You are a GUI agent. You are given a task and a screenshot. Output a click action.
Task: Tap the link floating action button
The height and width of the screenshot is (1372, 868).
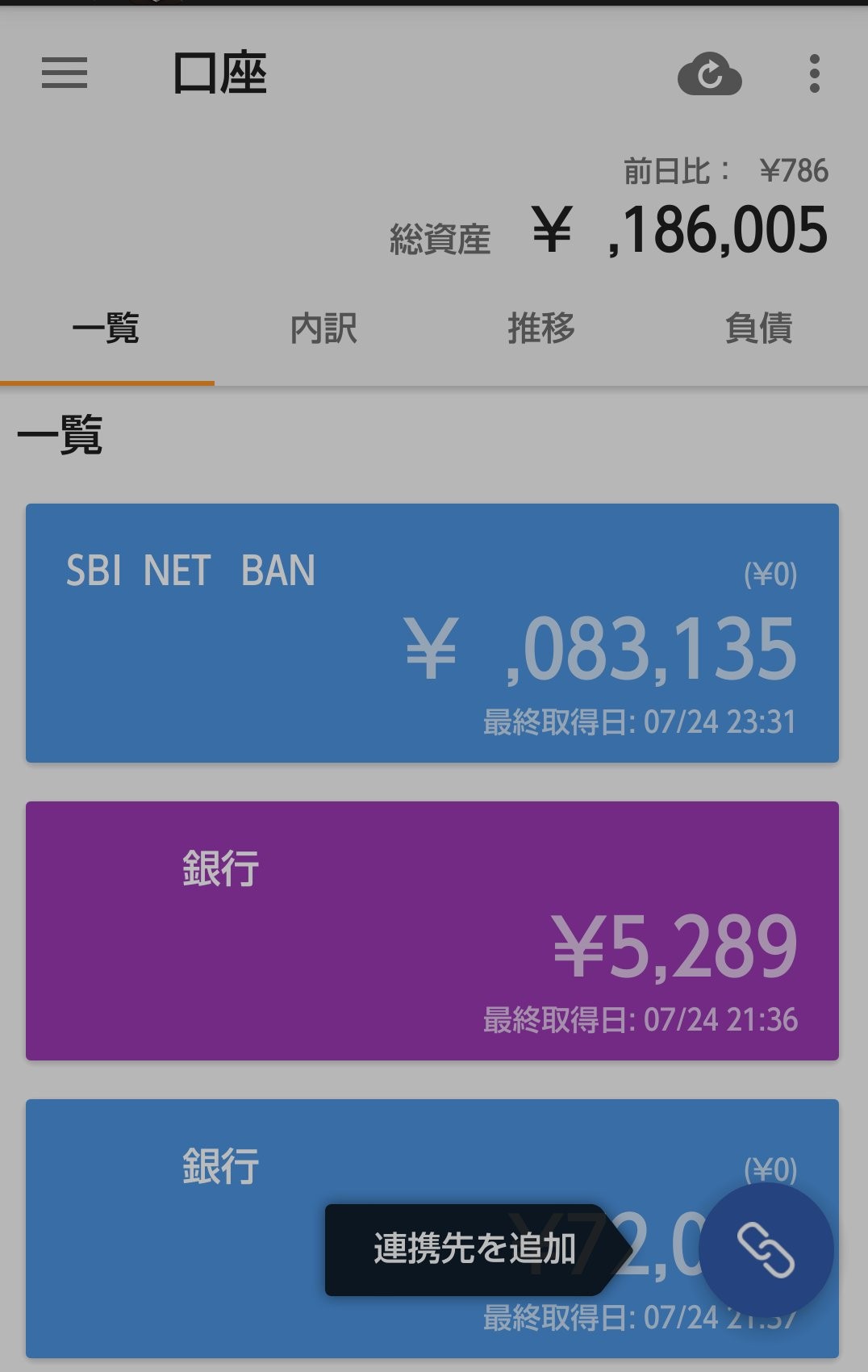coord(766,1250)
